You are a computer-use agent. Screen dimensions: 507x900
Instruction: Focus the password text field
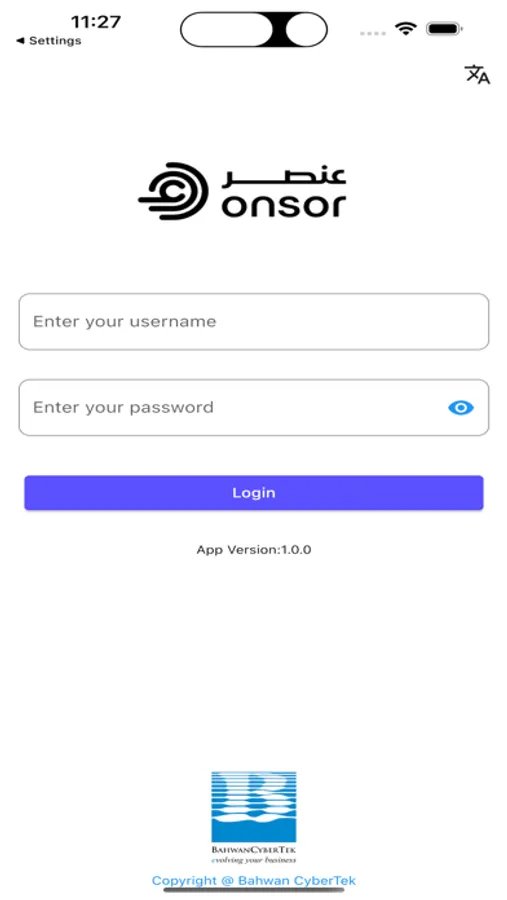click(254, 408)
